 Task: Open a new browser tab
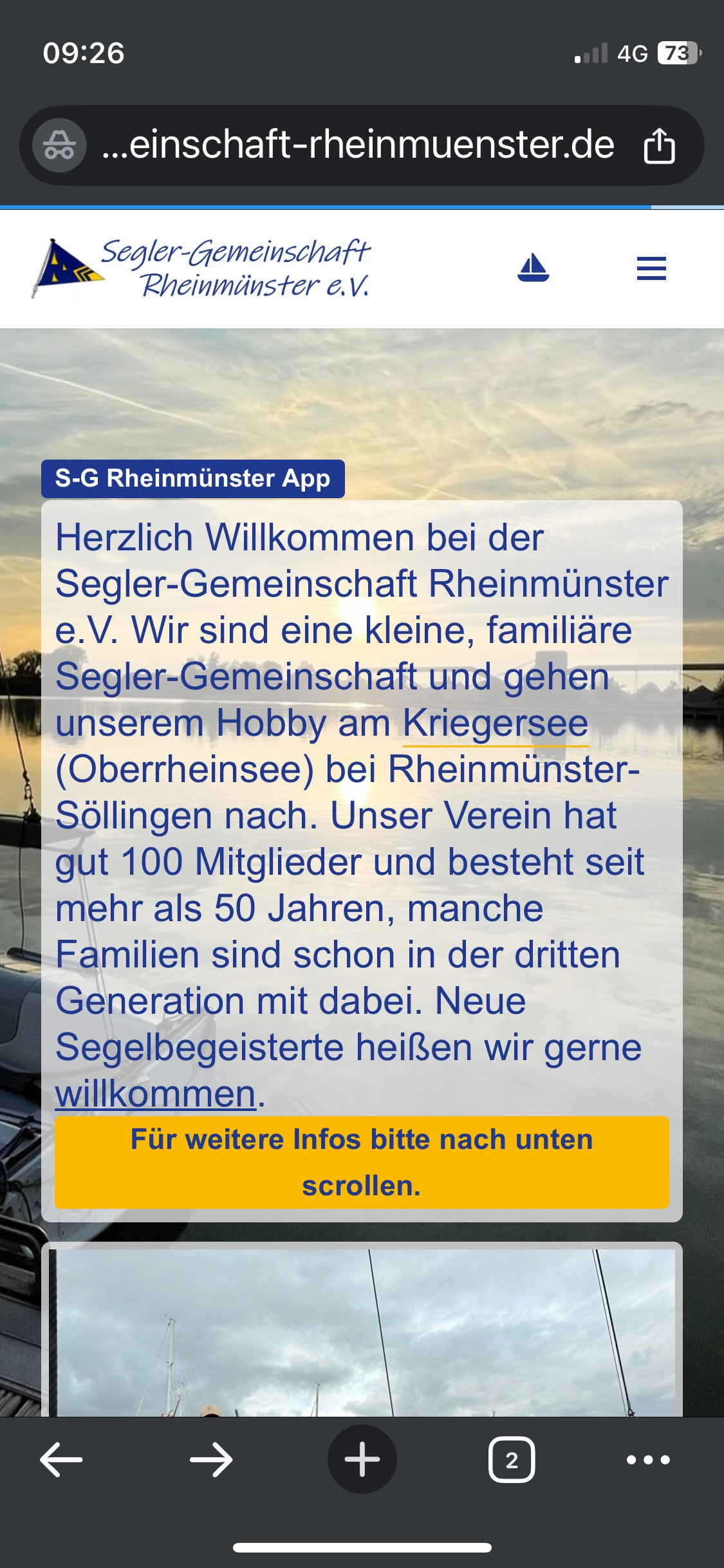pos(362,1459)
